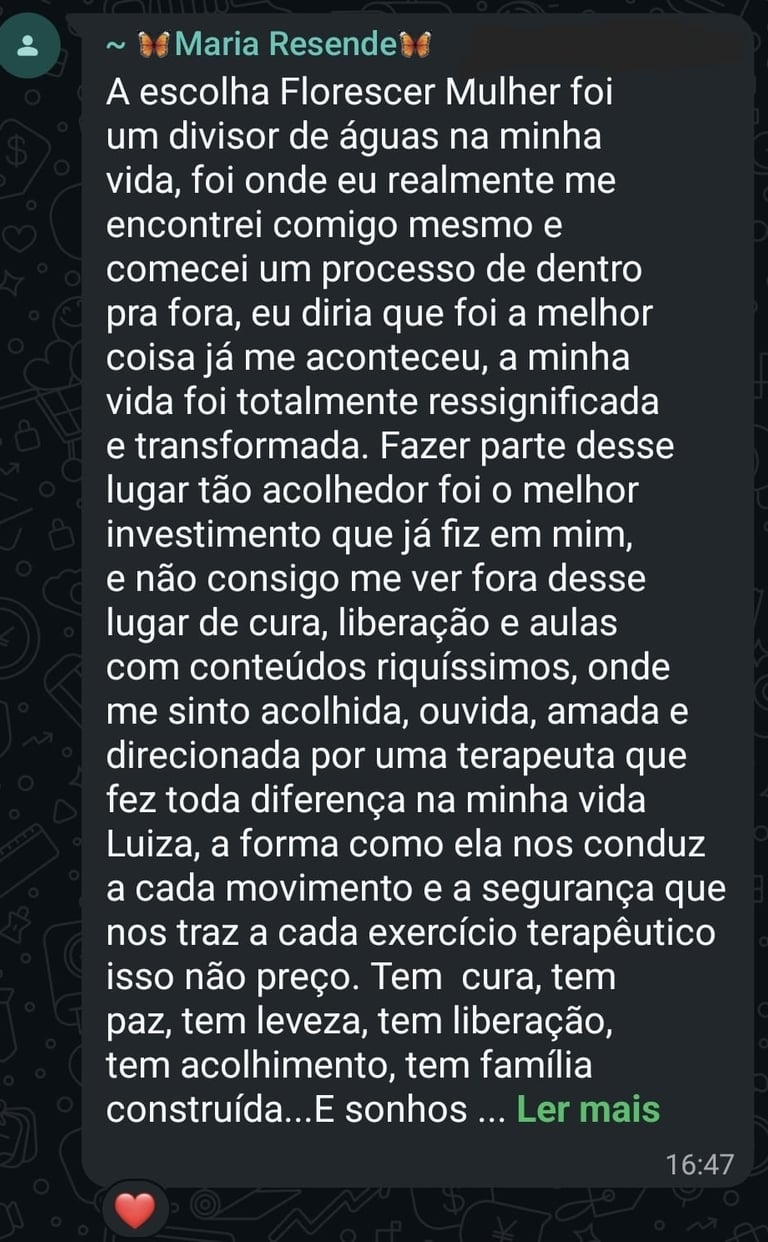Tap the sender name Maria Resende
Viewport: 768px width, 1242px height.
coord(284,44)
